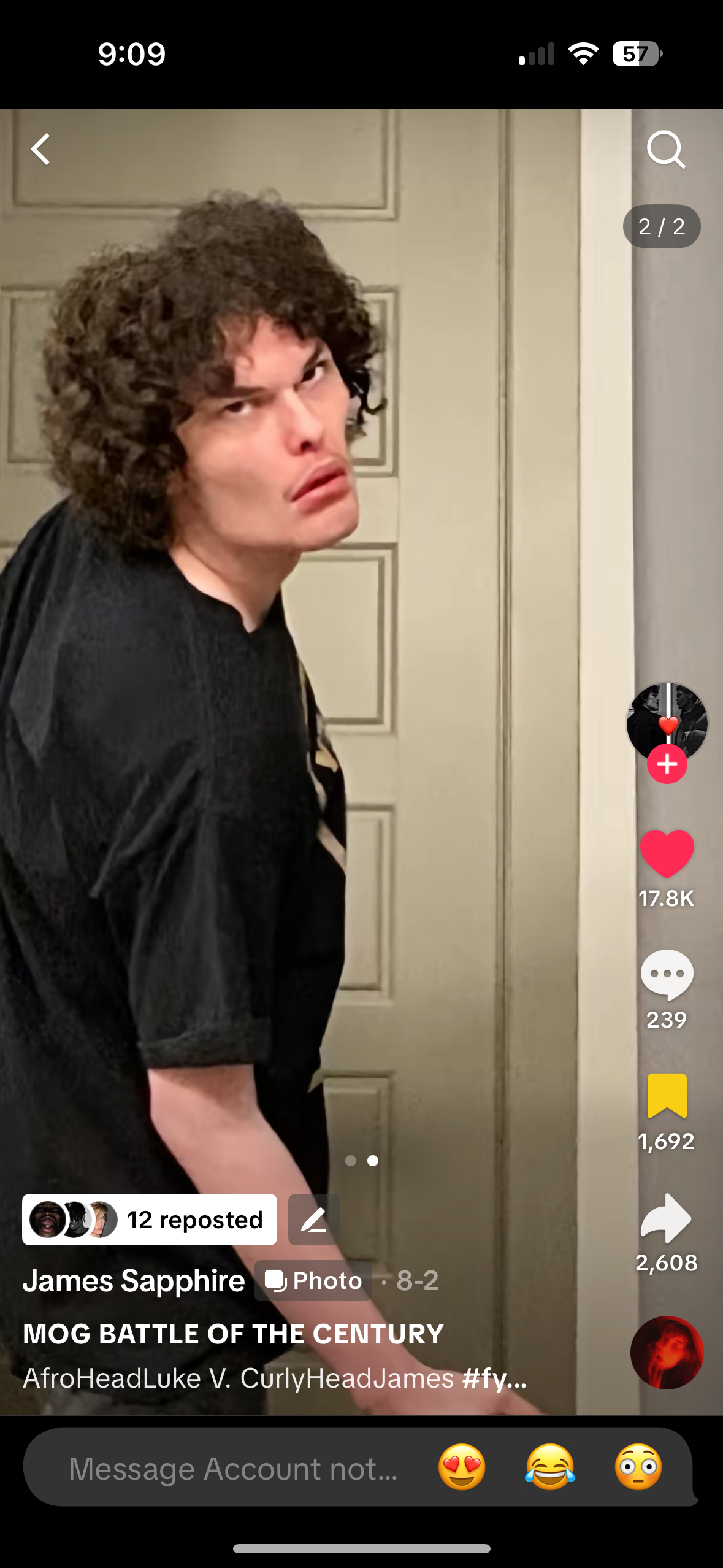This screenshot has width=723, height=1568.
Task: Open the comments on this post
Action: coord(667,974)
